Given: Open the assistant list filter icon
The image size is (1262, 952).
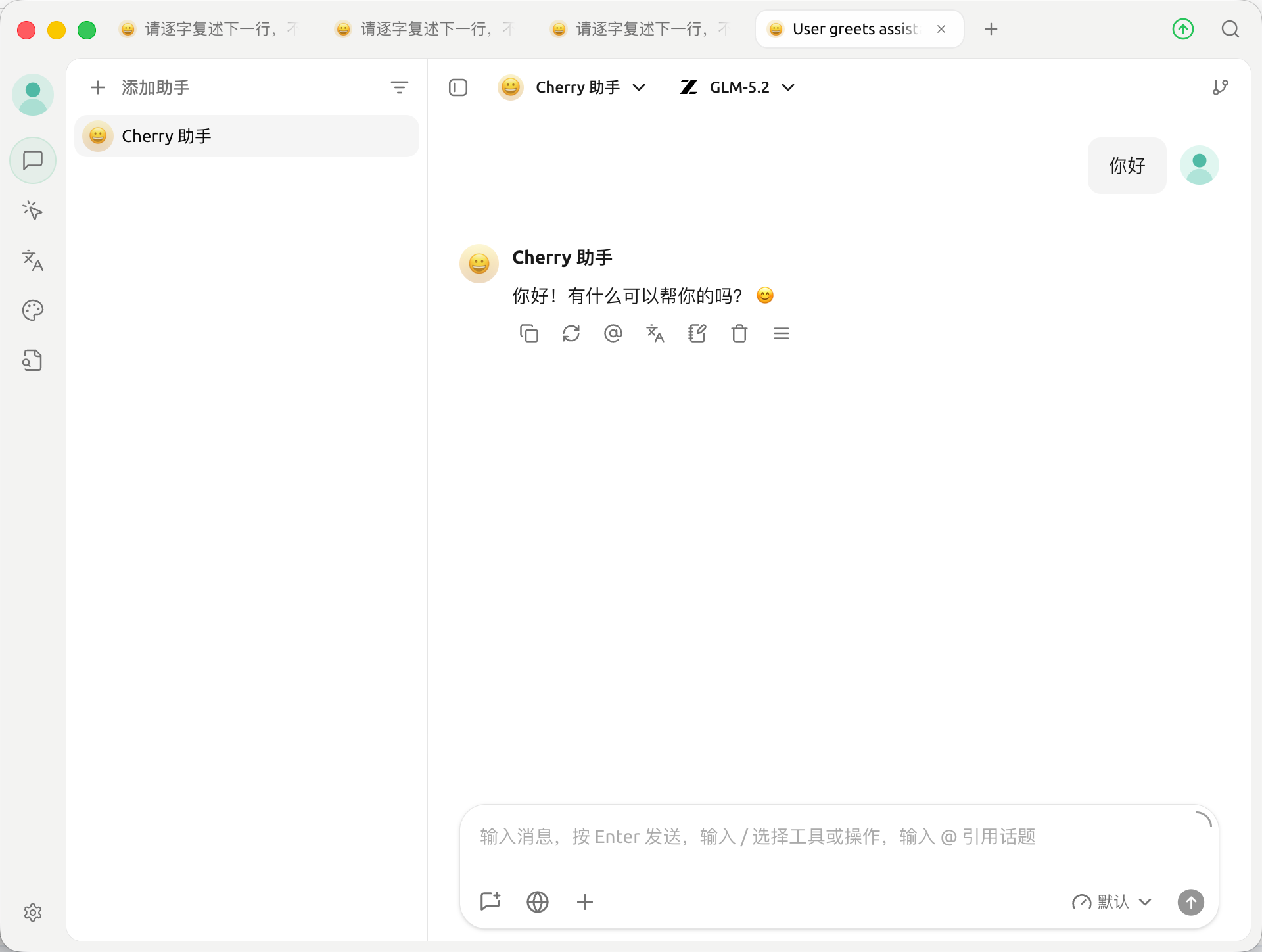Looking at the screenshot, I should 400,87.
